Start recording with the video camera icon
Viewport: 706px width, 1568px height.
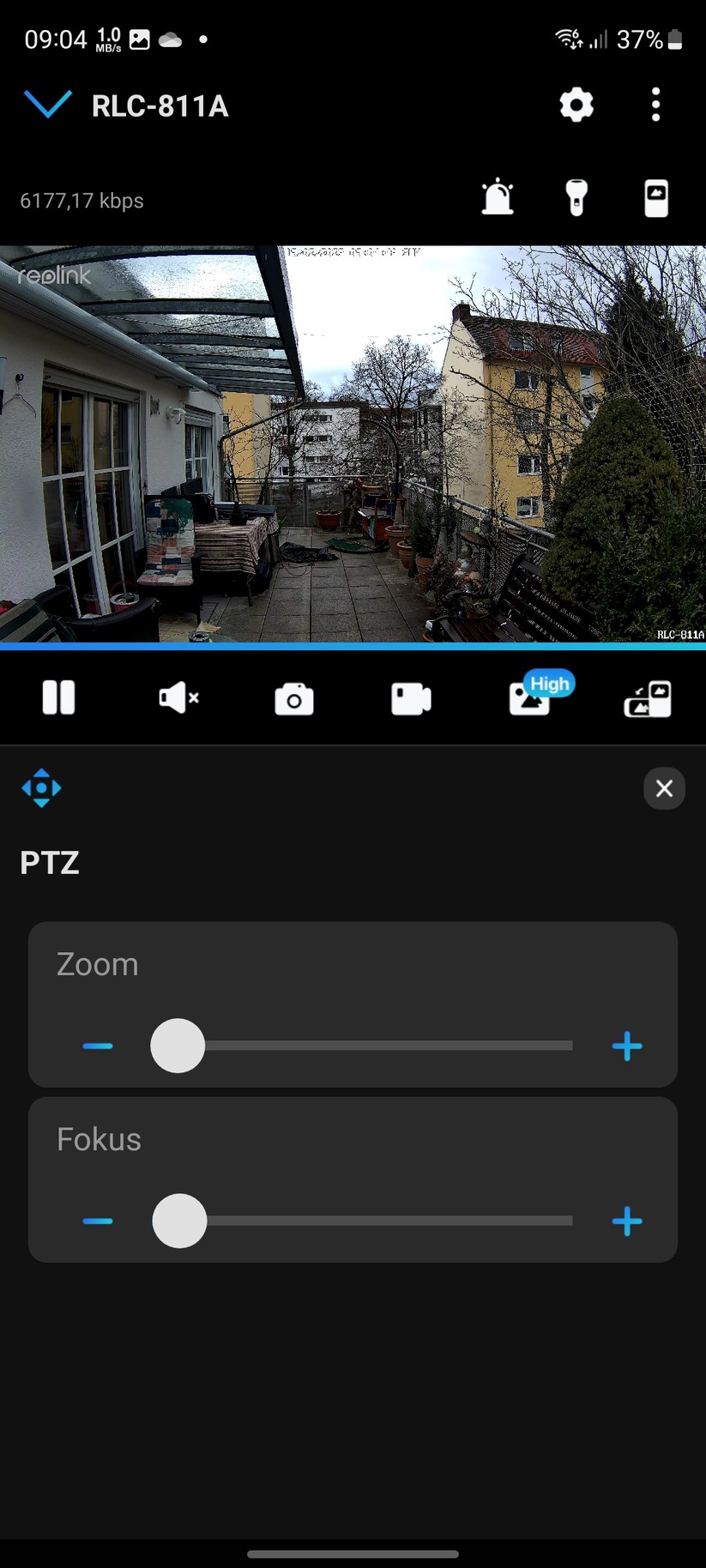pyautogui.click(x=411, y=698)
